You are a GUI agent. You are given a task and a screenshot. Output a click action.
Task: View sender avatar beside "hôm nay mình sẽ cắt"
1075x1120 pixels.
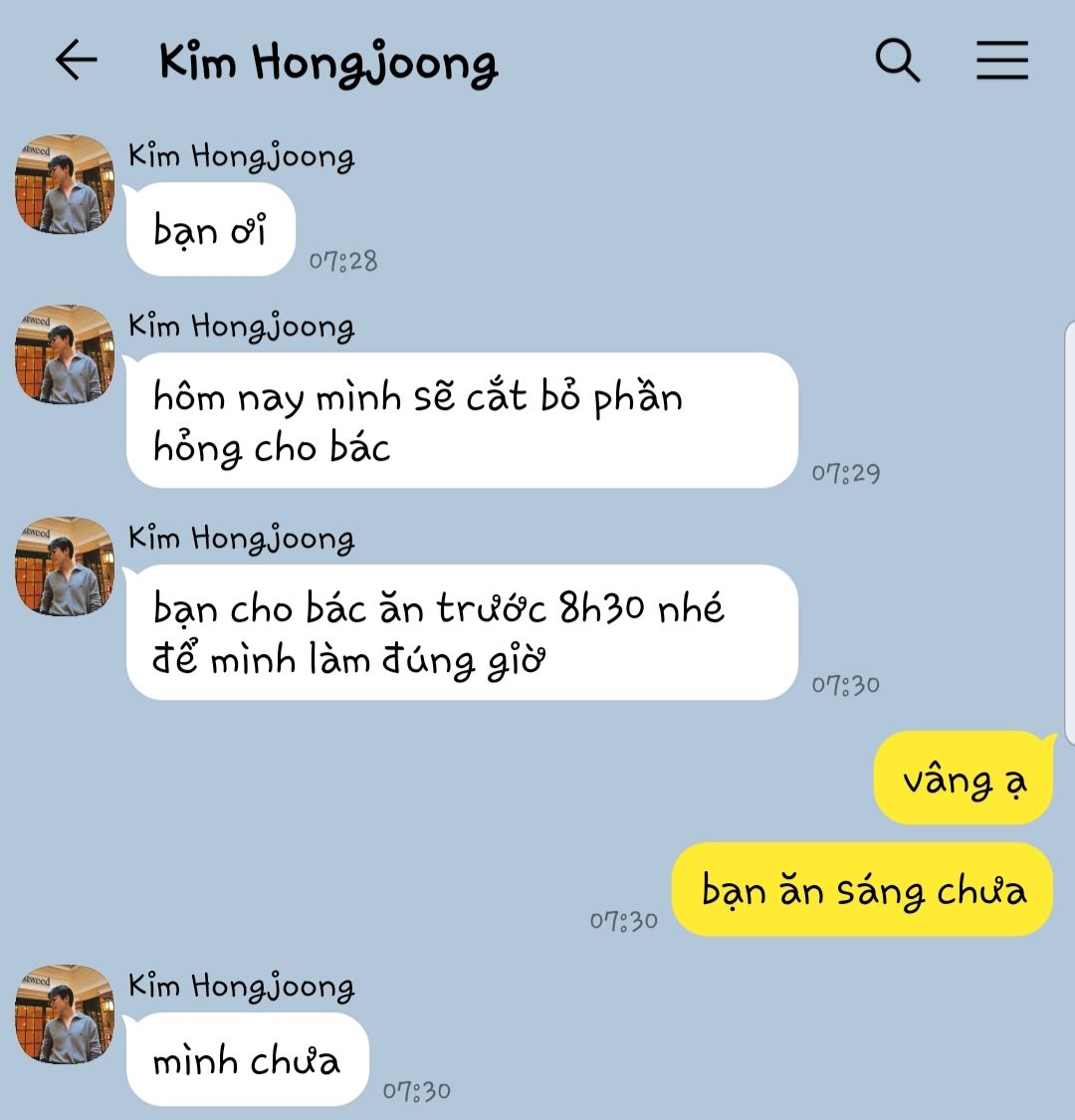tap(64, 355)
